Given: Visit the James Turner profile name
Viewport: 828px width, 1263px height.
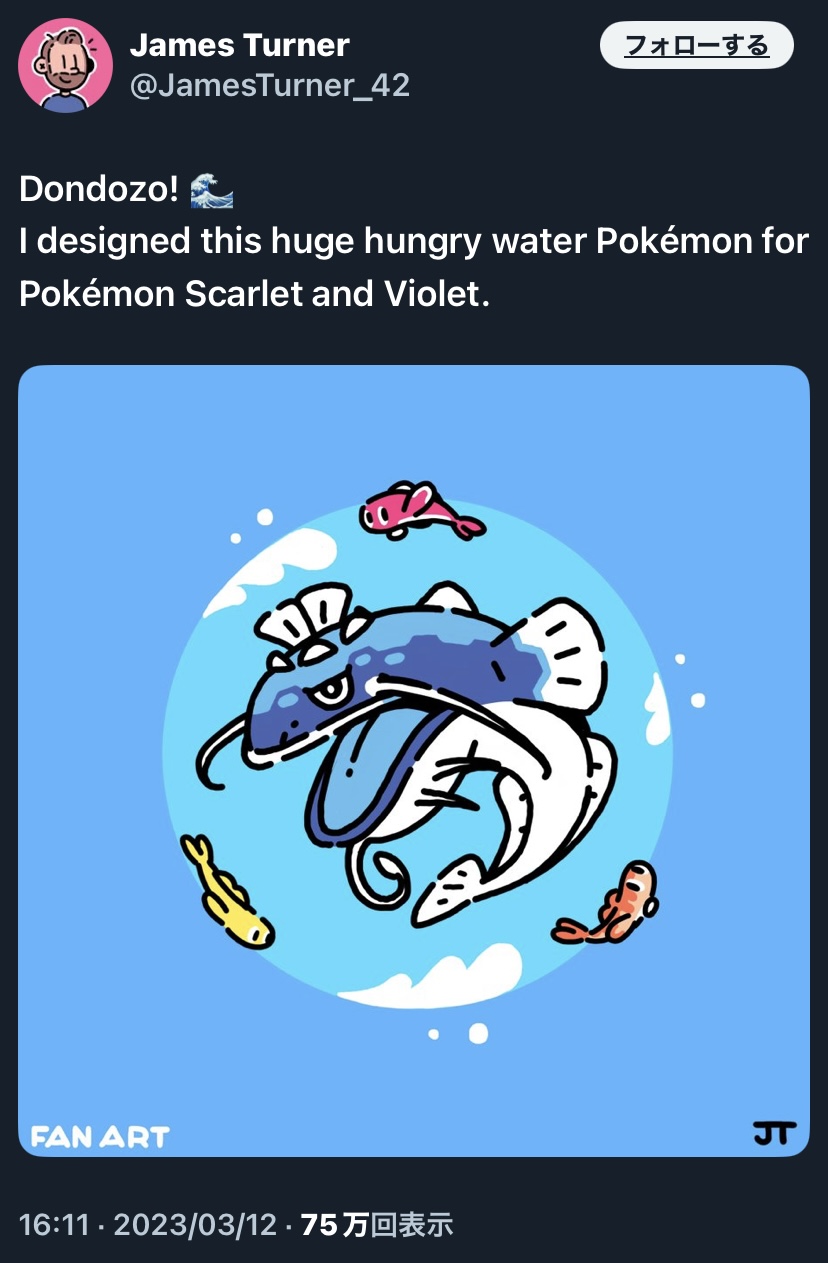Looking at the screenshot, I should click(x=240, y=45).
